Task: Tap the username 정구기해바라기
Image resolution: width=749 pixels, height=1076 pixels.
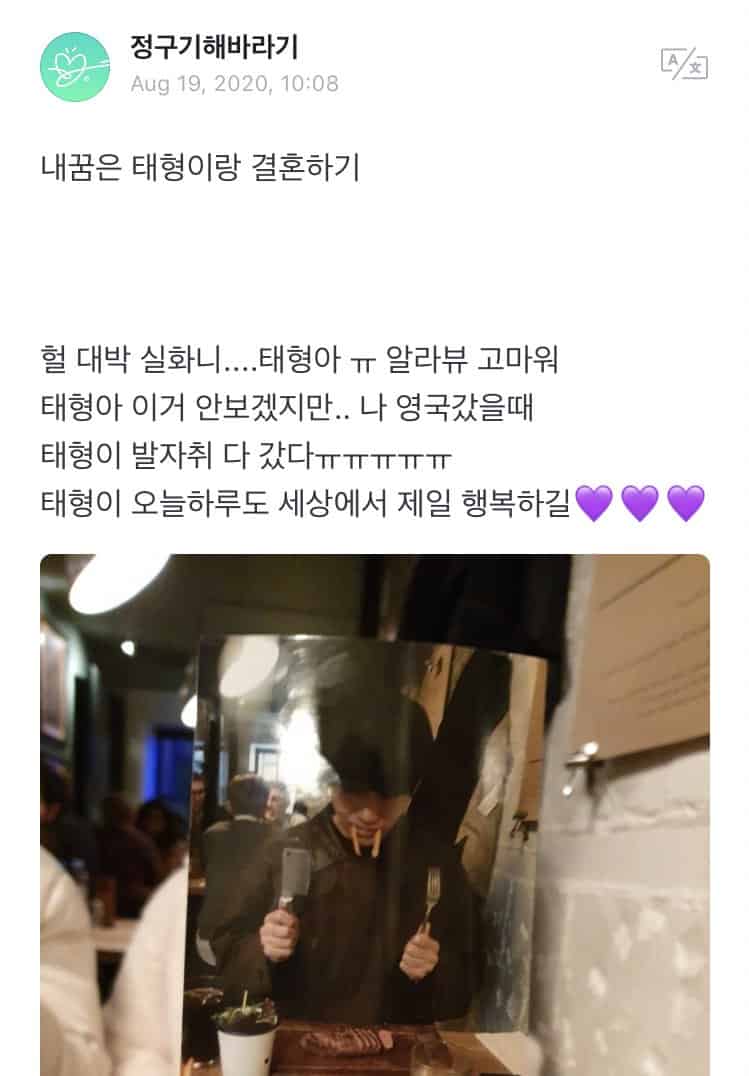Action: (215, 46)
